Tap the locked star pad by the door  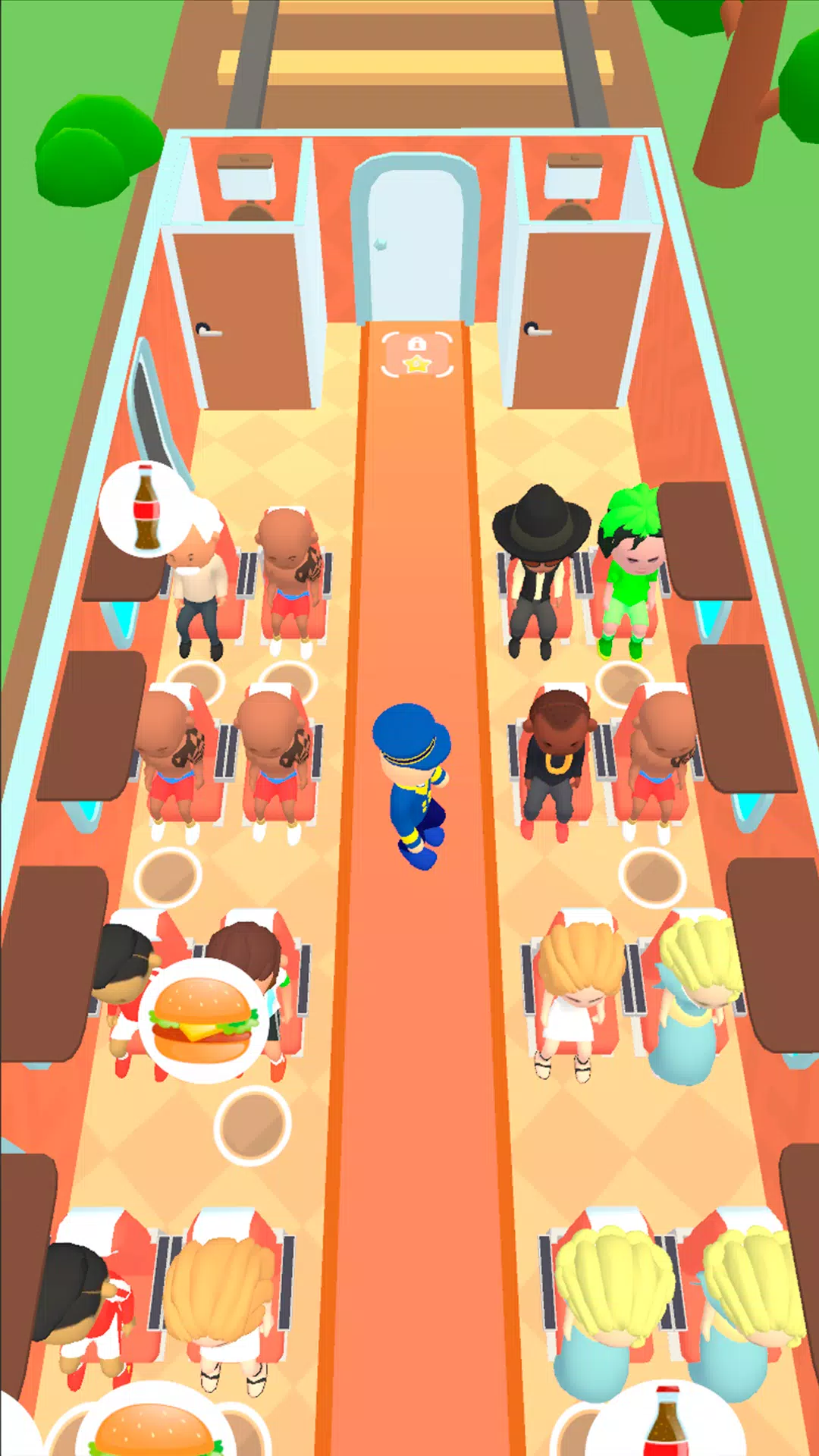click(x=416, y=354)
